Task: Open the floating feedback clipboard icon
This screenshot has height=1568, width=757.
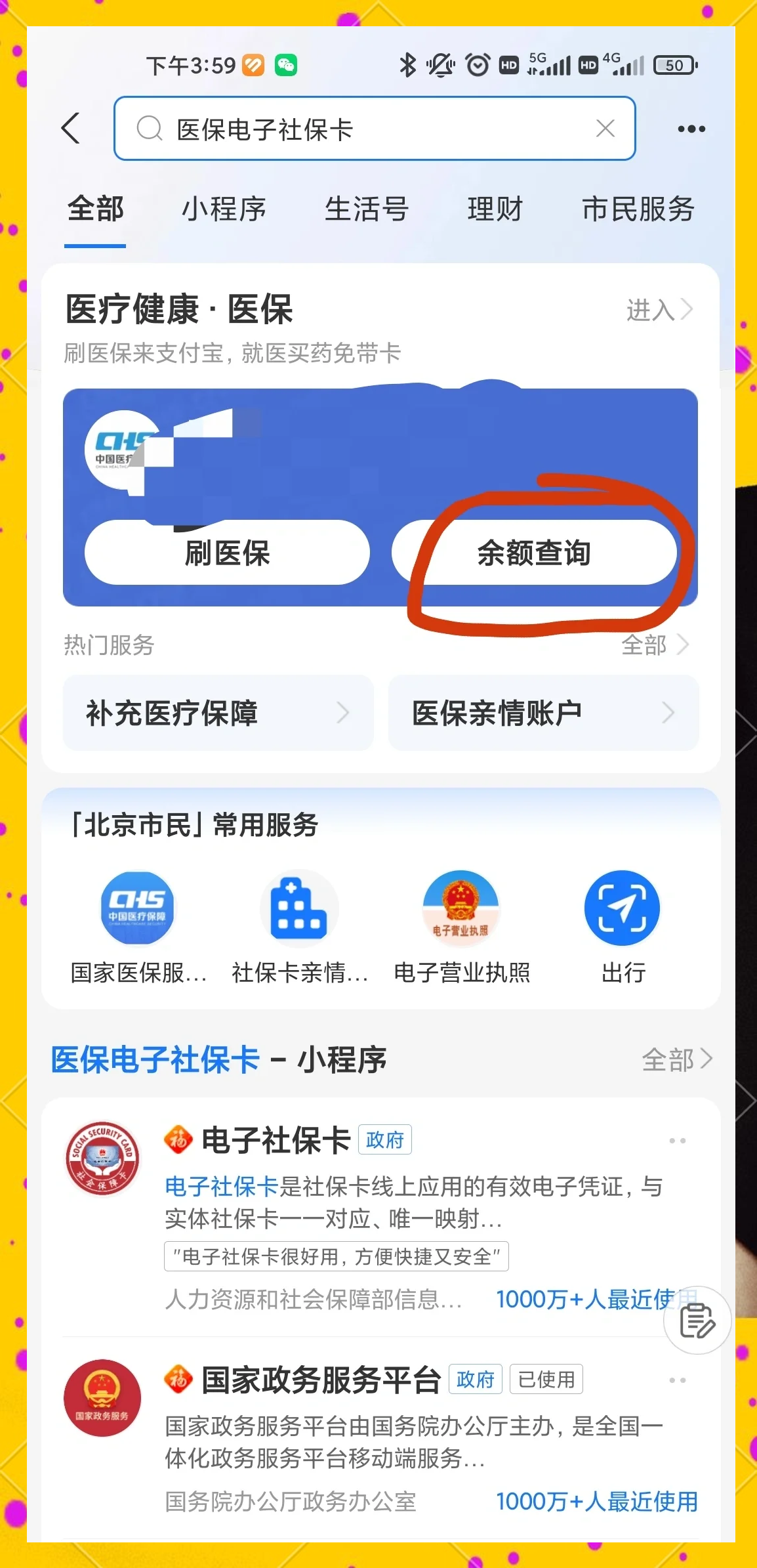Action: coord(698,1321)
